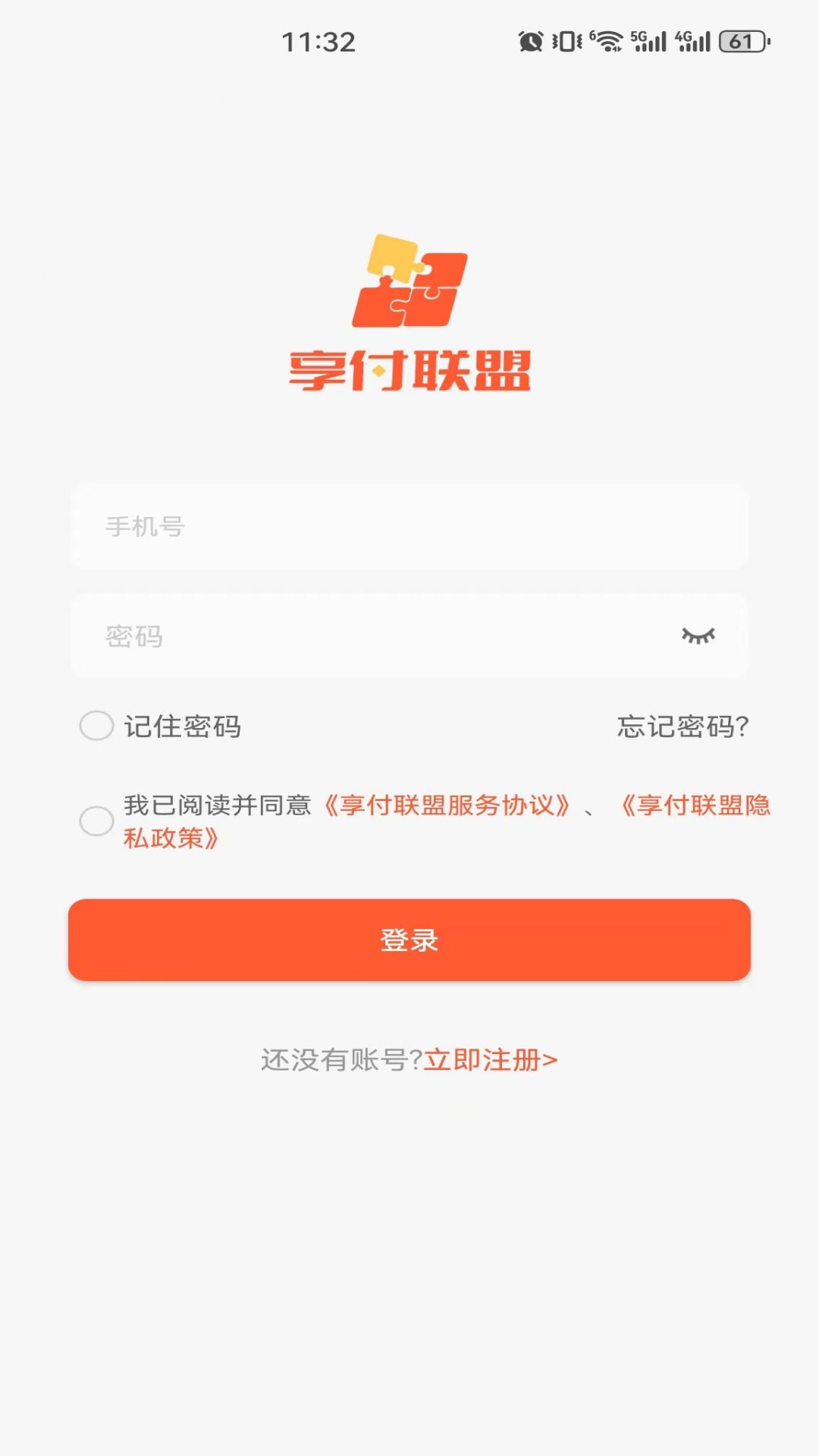Image resolution: width=819 pixels, height=1456 pixels.
Task: Check the agreement consent radio button
Action: pyautogui.click(x=96, y=821)
